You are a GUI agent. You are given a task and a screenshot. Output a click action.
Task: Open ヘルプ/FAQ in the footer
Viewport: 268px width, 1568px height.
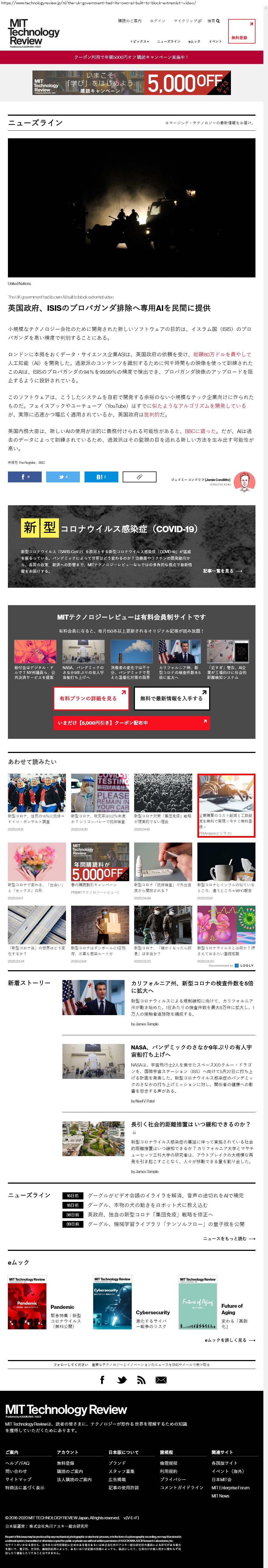18,1463
